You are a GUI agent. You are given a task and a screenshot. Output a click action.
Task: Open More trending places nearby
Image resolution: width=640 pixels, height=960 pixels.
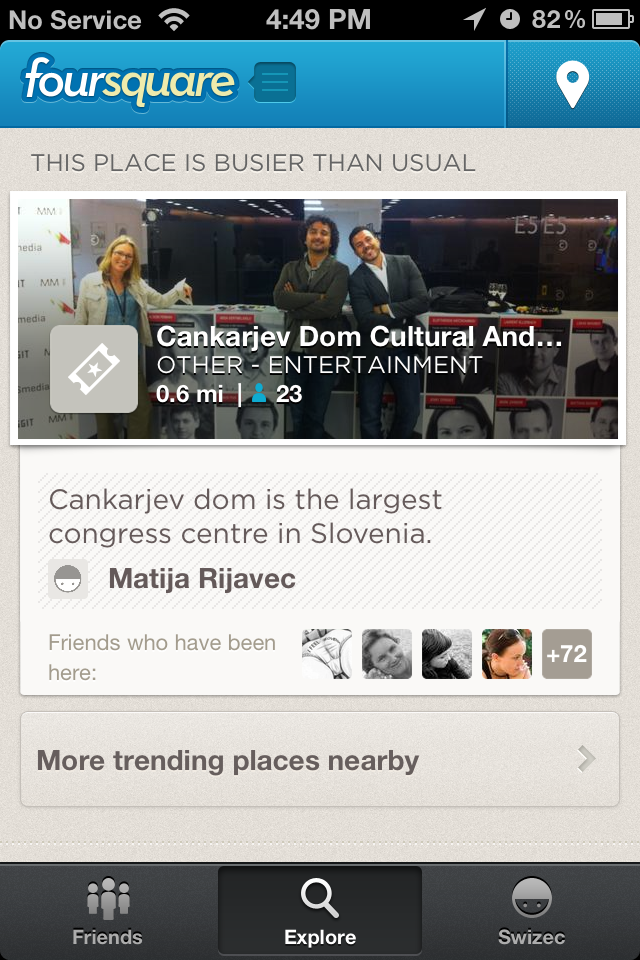pyautogui.click(x=320, y=759)
